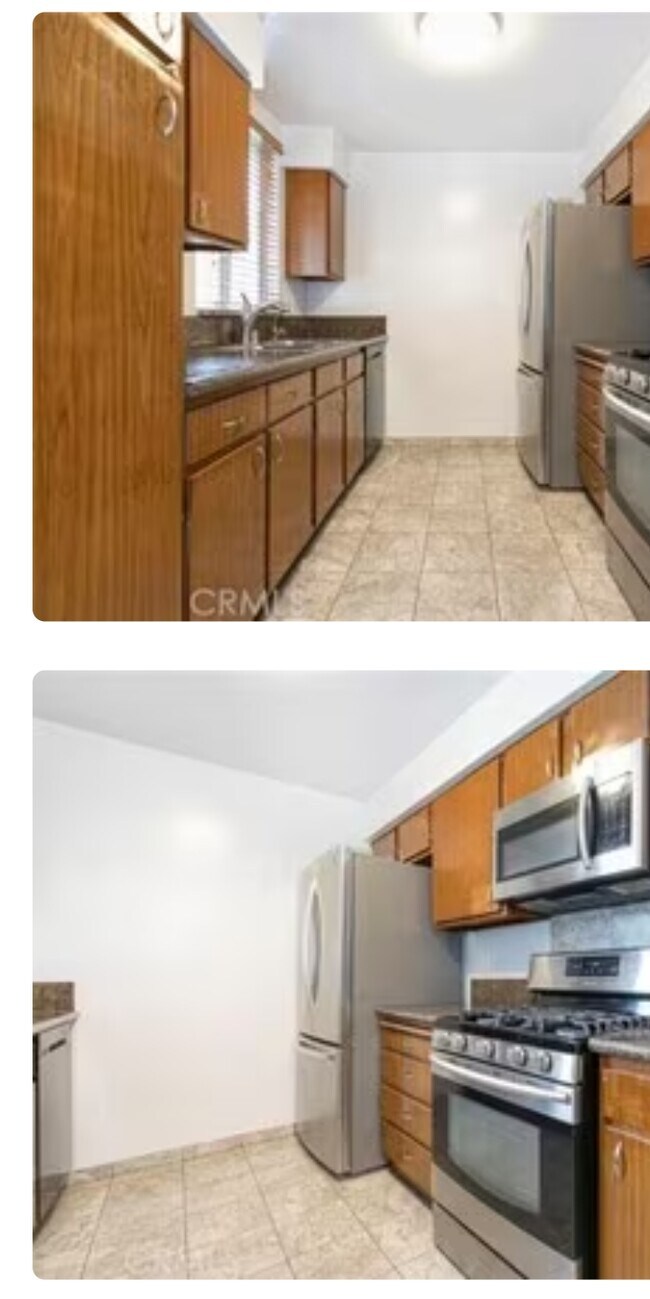Open the kitchen photo showing sink and cabinets
The height and width of the screenshot is (1299, 650).
tap(340, 316)
